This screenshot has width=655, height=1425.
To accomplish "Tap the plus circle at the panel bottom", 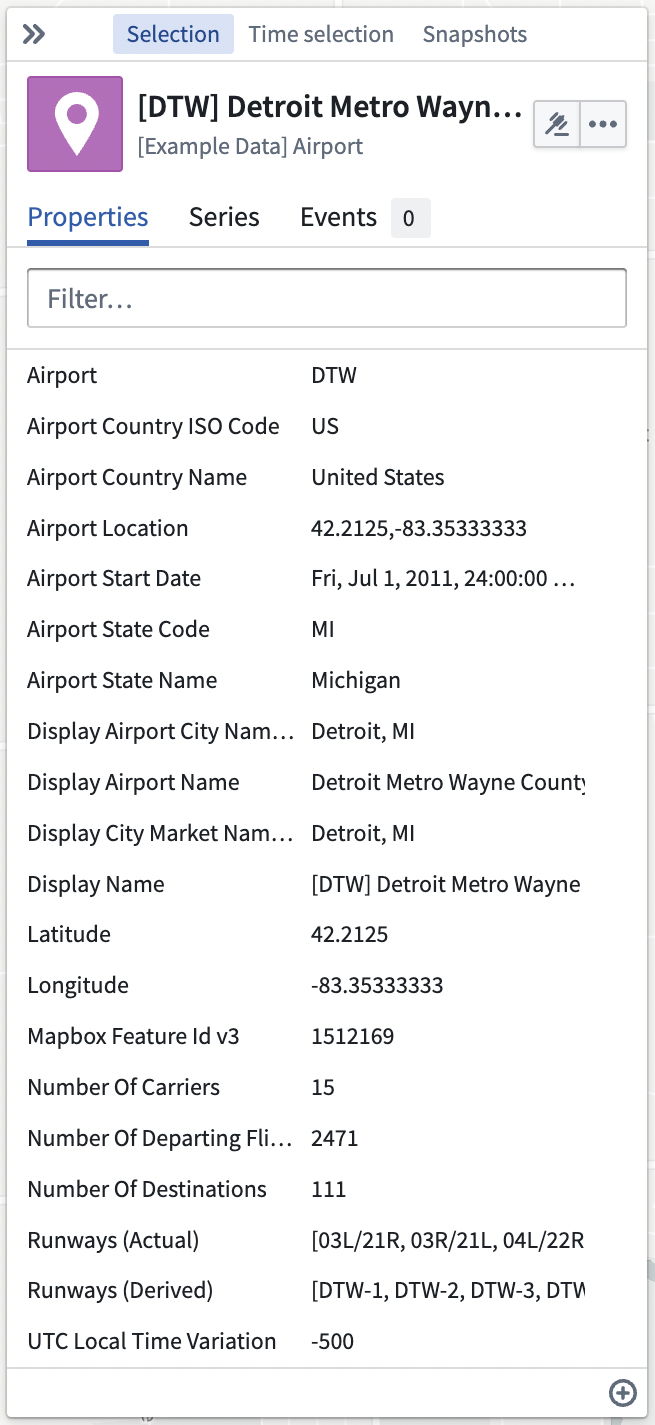I will (x=622, y=1393).
